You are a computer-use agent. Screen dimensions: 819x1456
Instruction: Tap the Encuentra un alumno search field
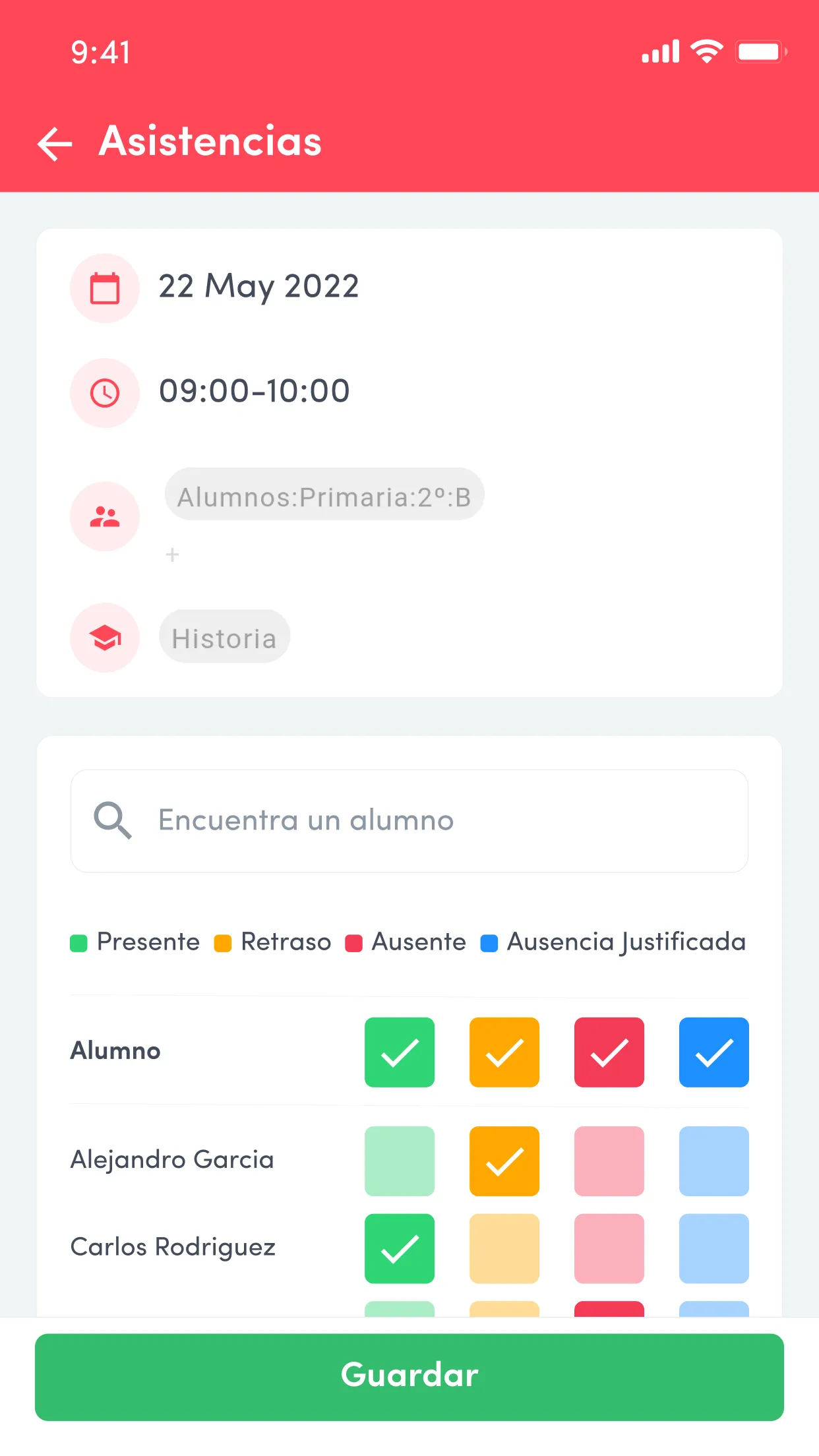pos(409,820)
